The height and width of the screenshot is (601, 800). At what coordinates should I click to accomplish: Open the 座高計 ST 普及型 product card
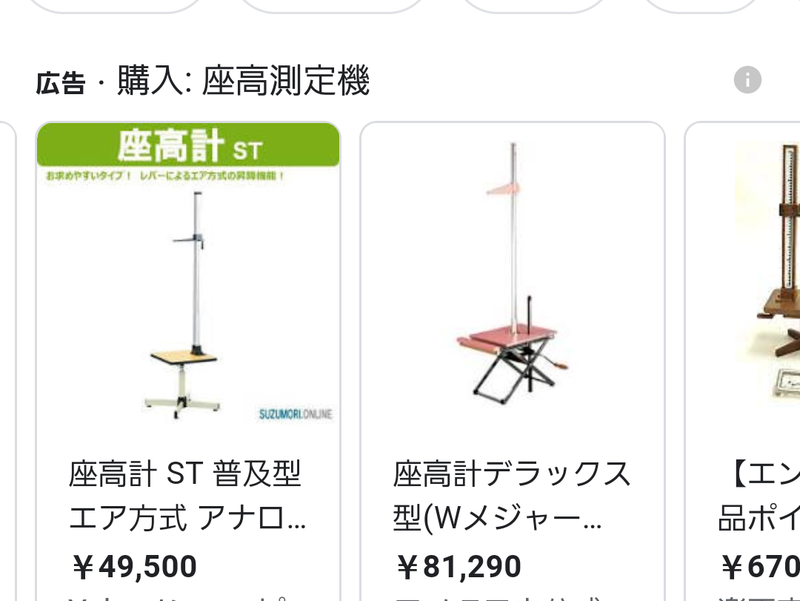tap(188, 360)
